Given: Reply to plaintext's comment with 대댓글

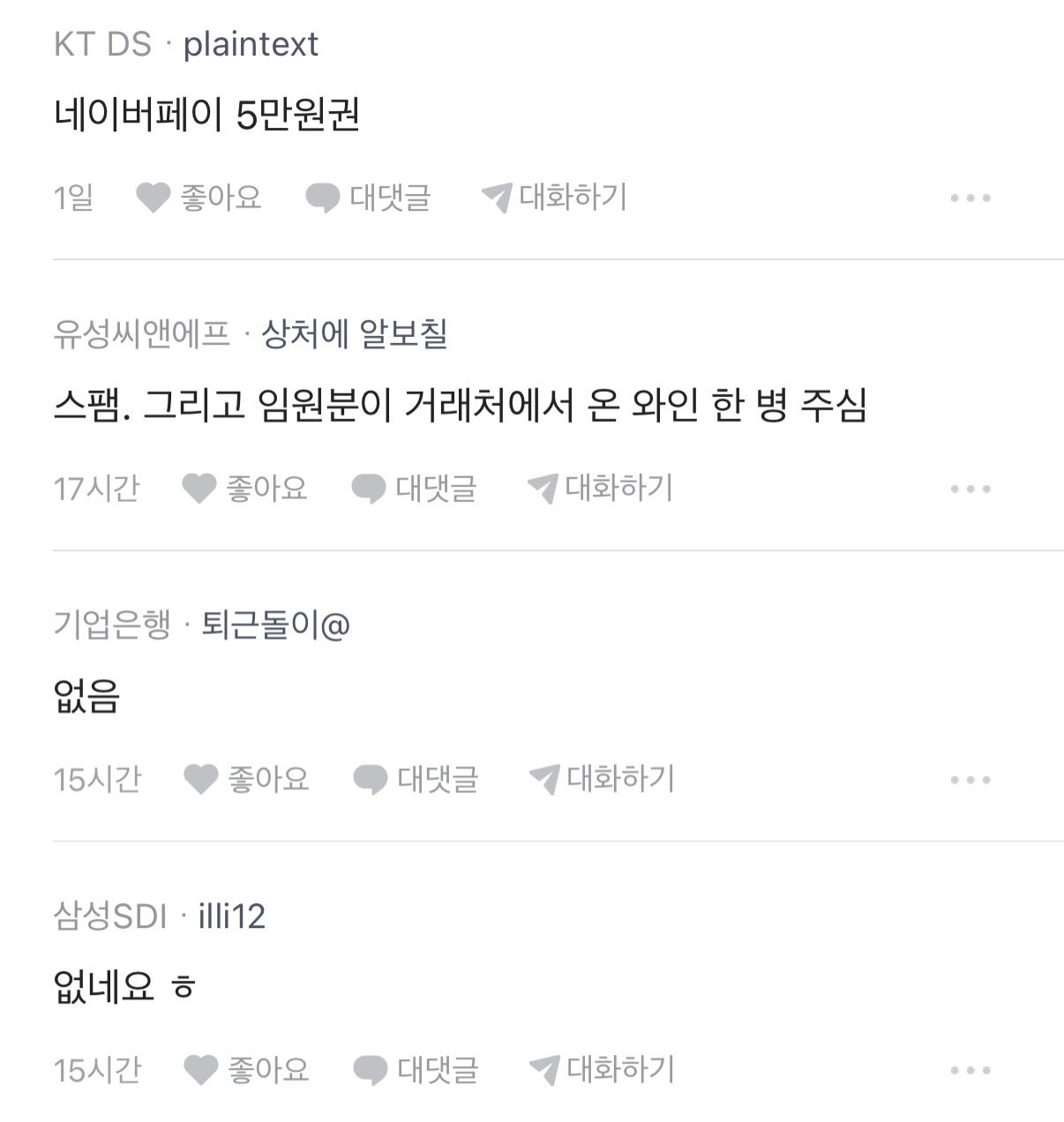Looking at the screenshot, I should pos(368,198).
